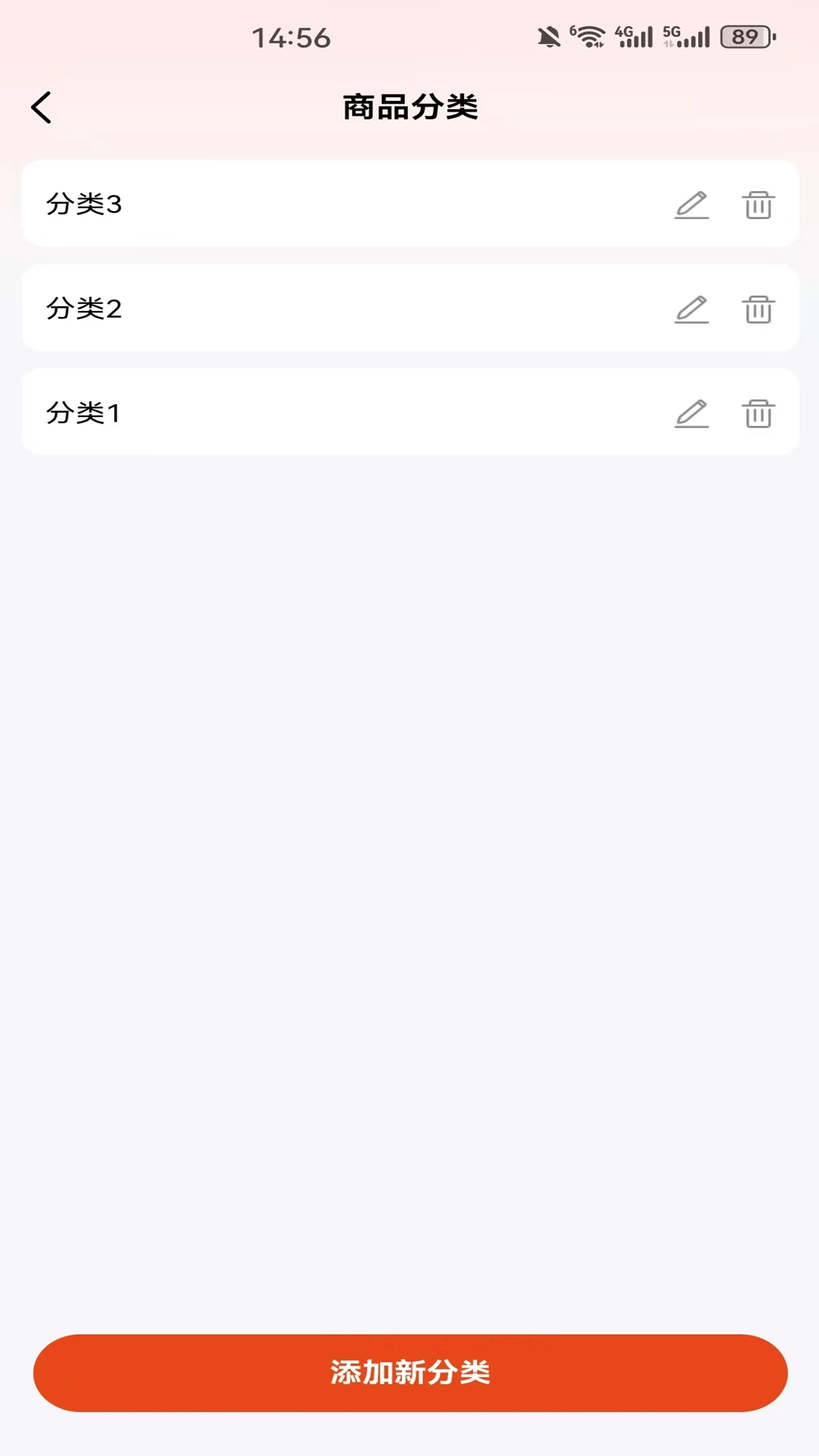Open the edit icon for 分类2
The height and width of the screenshot is (1456, 819).
691,309
